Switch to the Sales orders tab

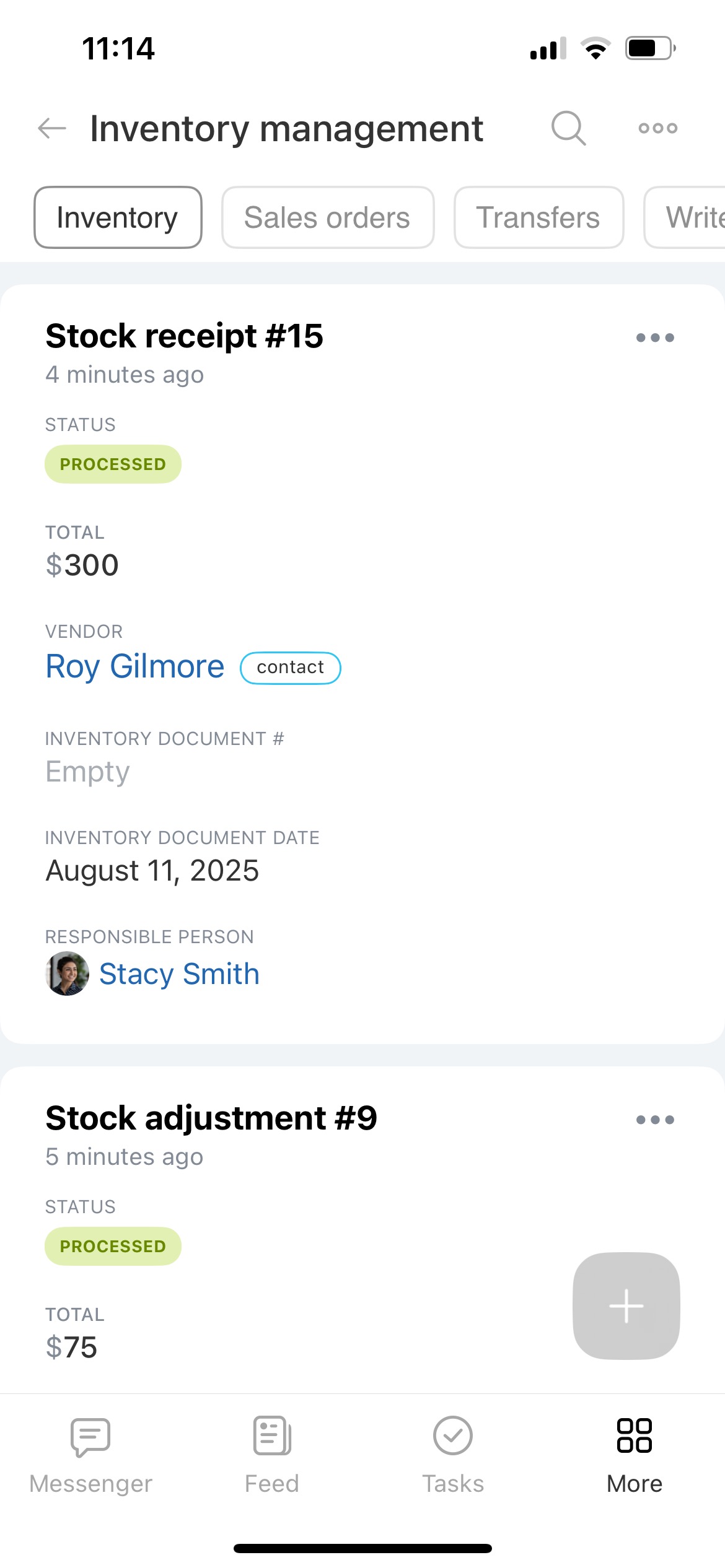pos(328,217)
